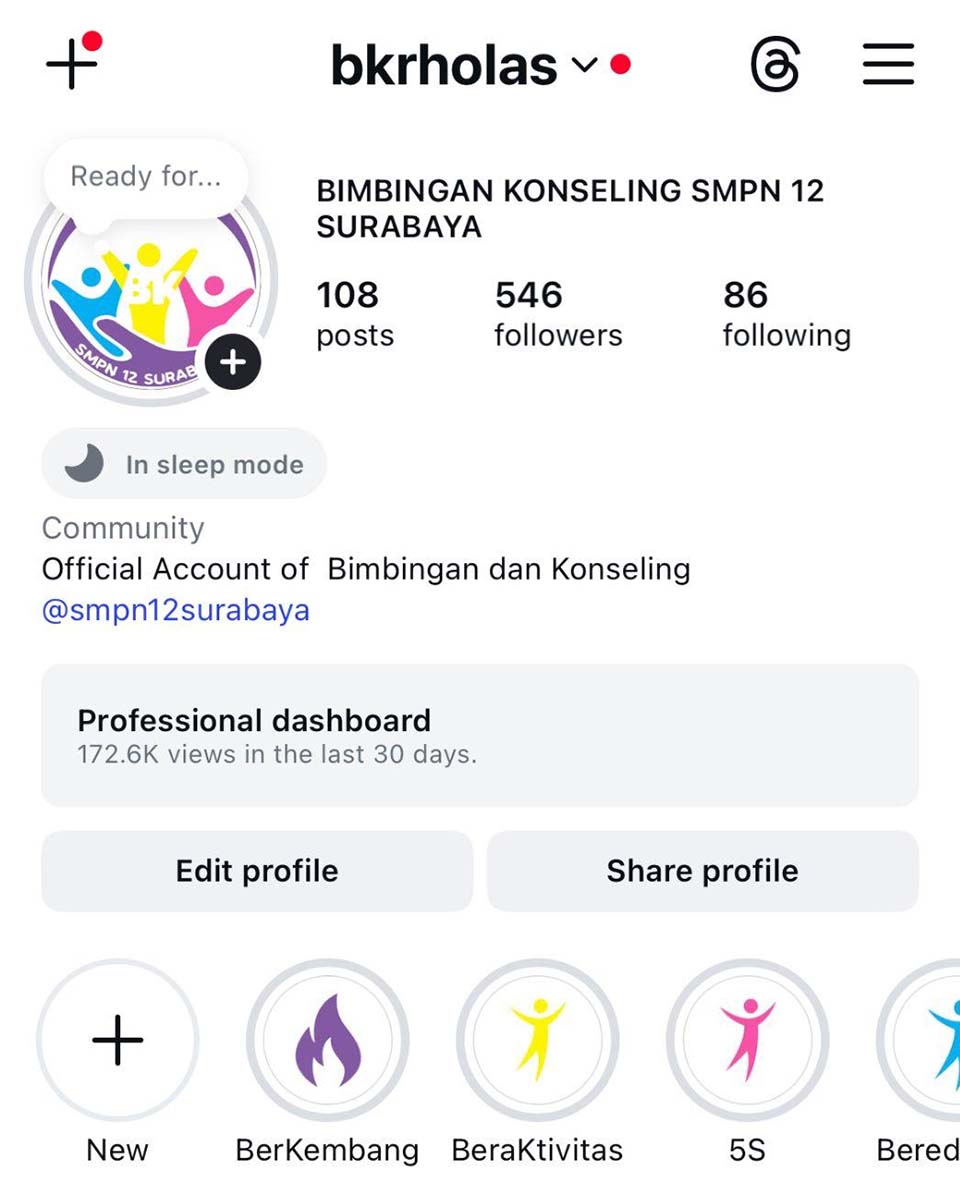960x1200 pixels.
Task: Tap Edit profile
Action: pos(257,871)
